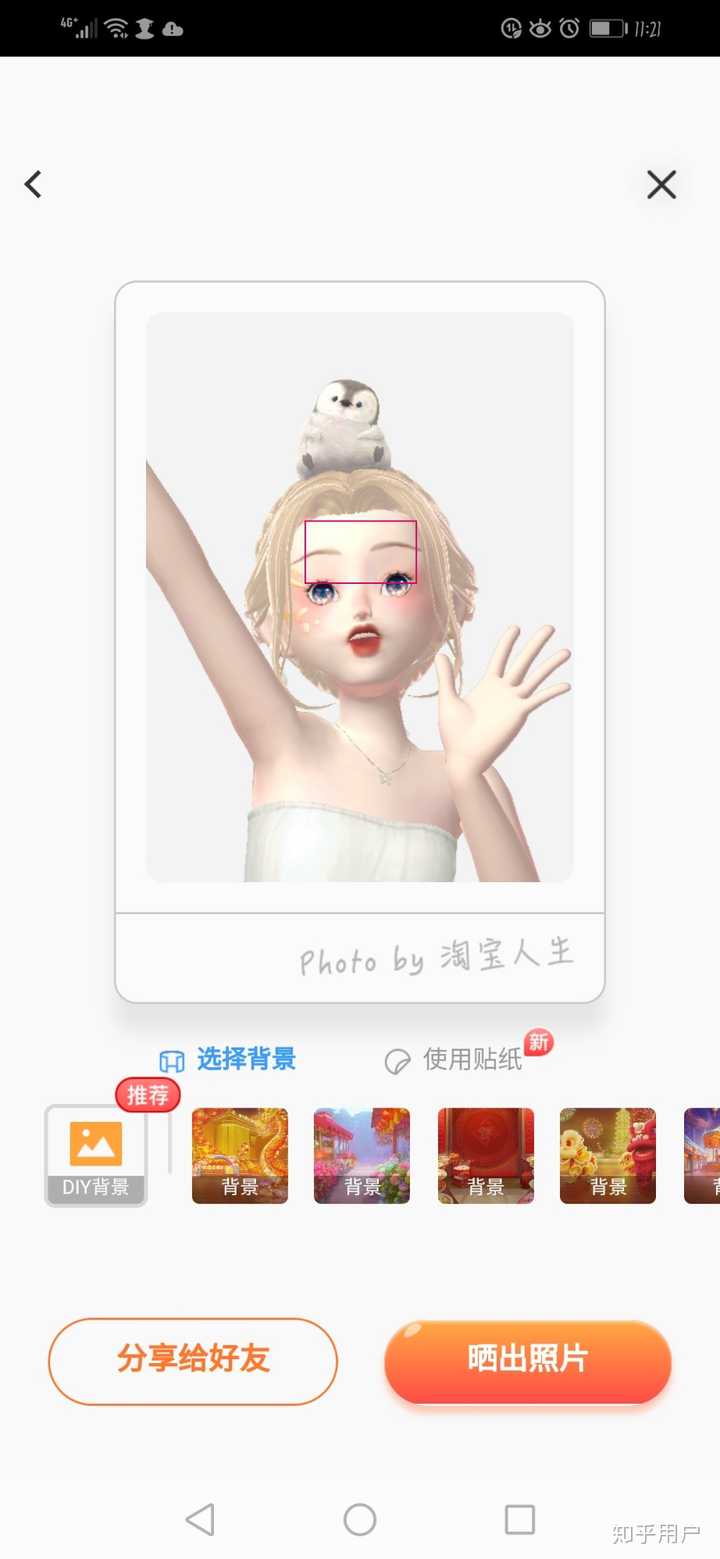Viewport: 720px width, 1559px height.
Task: Select the golden dragon background
Action: 240,1155
